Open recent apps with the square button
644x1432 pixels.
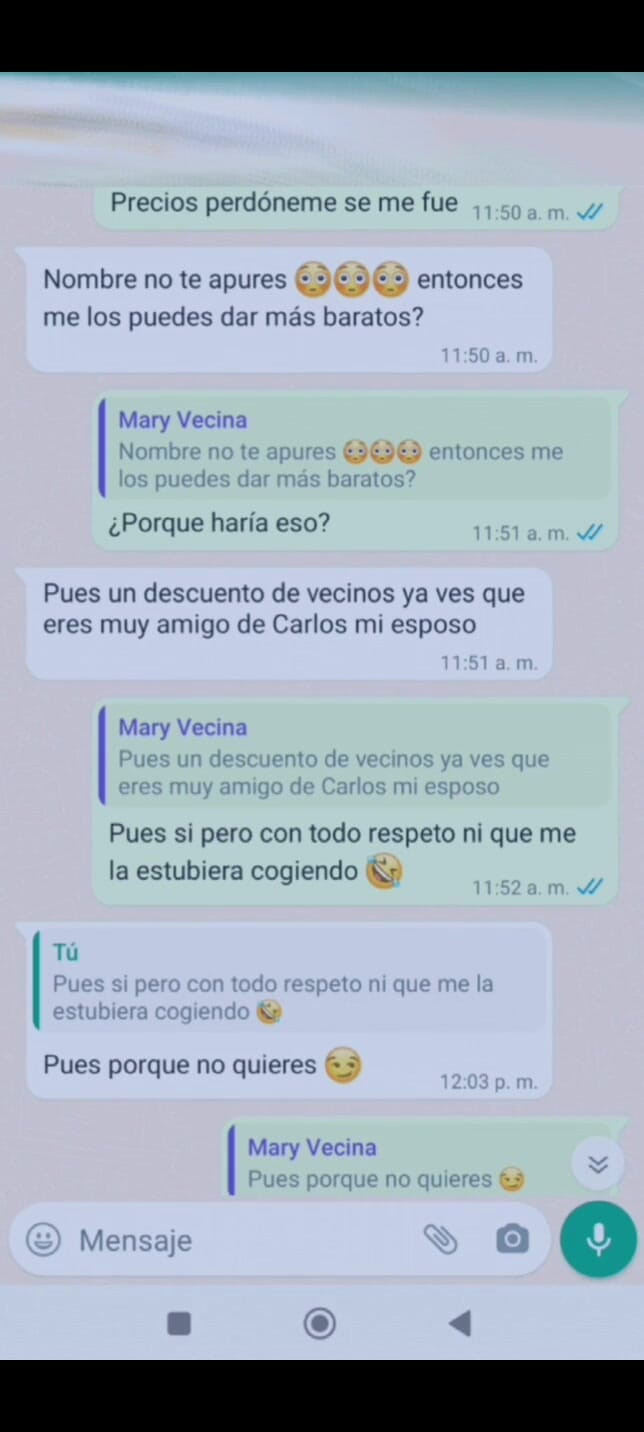pyautogui.click(x=179, y=1324)
